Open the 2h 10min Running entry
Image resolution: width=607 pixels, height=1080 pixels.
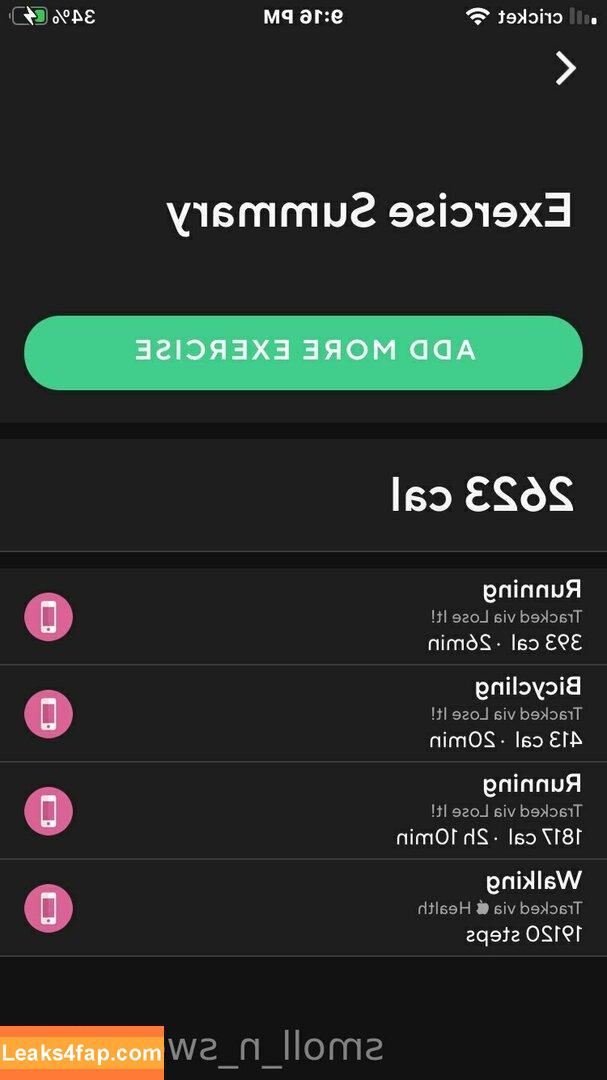tap(303, 811)
